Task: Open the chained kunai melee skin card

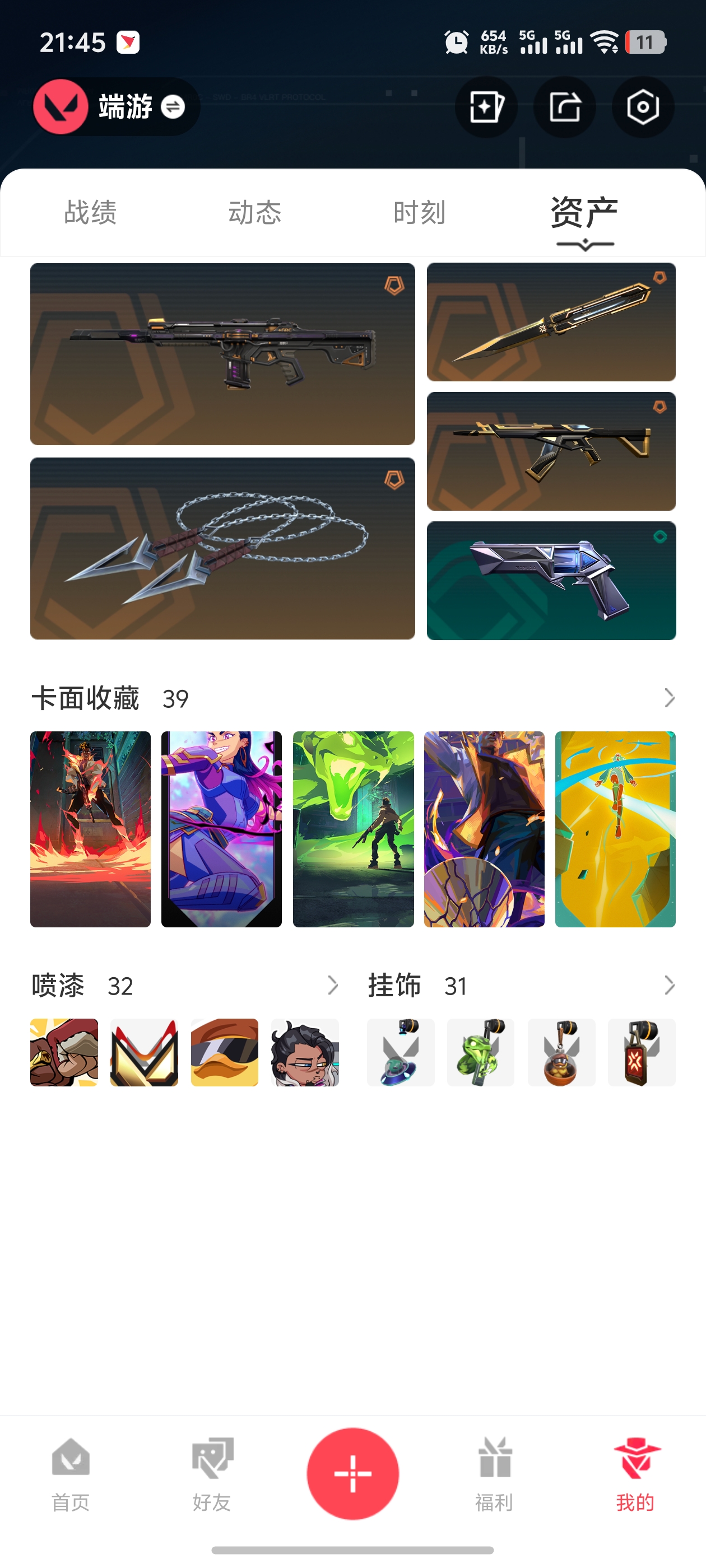Action: coord(222,548)
